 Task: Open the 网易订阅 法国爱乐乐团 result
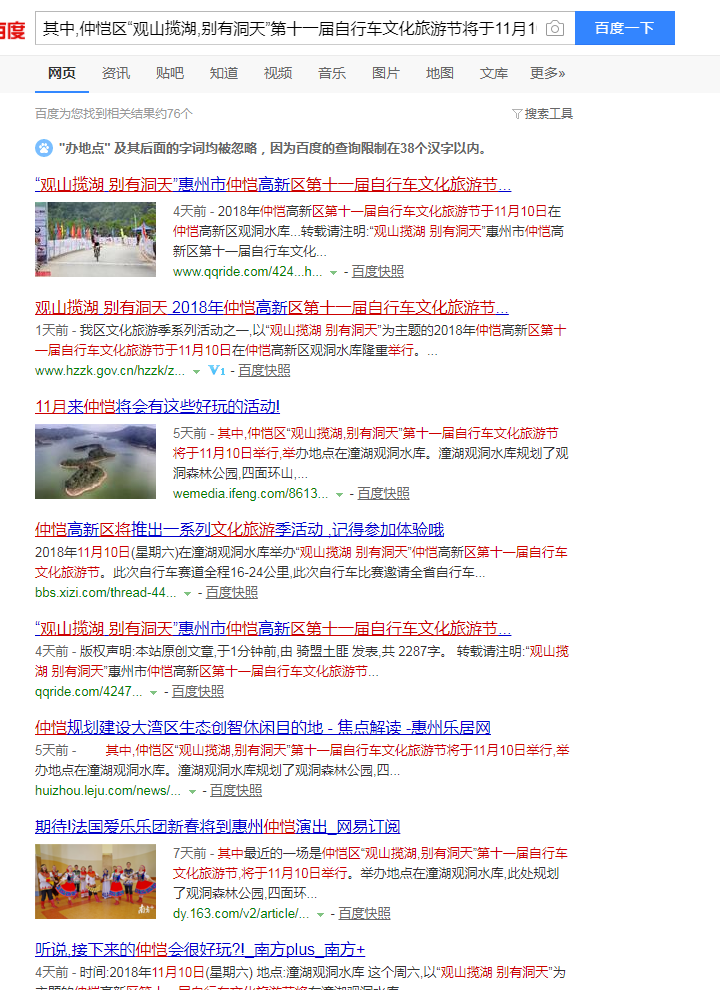[x=217, y=826]
